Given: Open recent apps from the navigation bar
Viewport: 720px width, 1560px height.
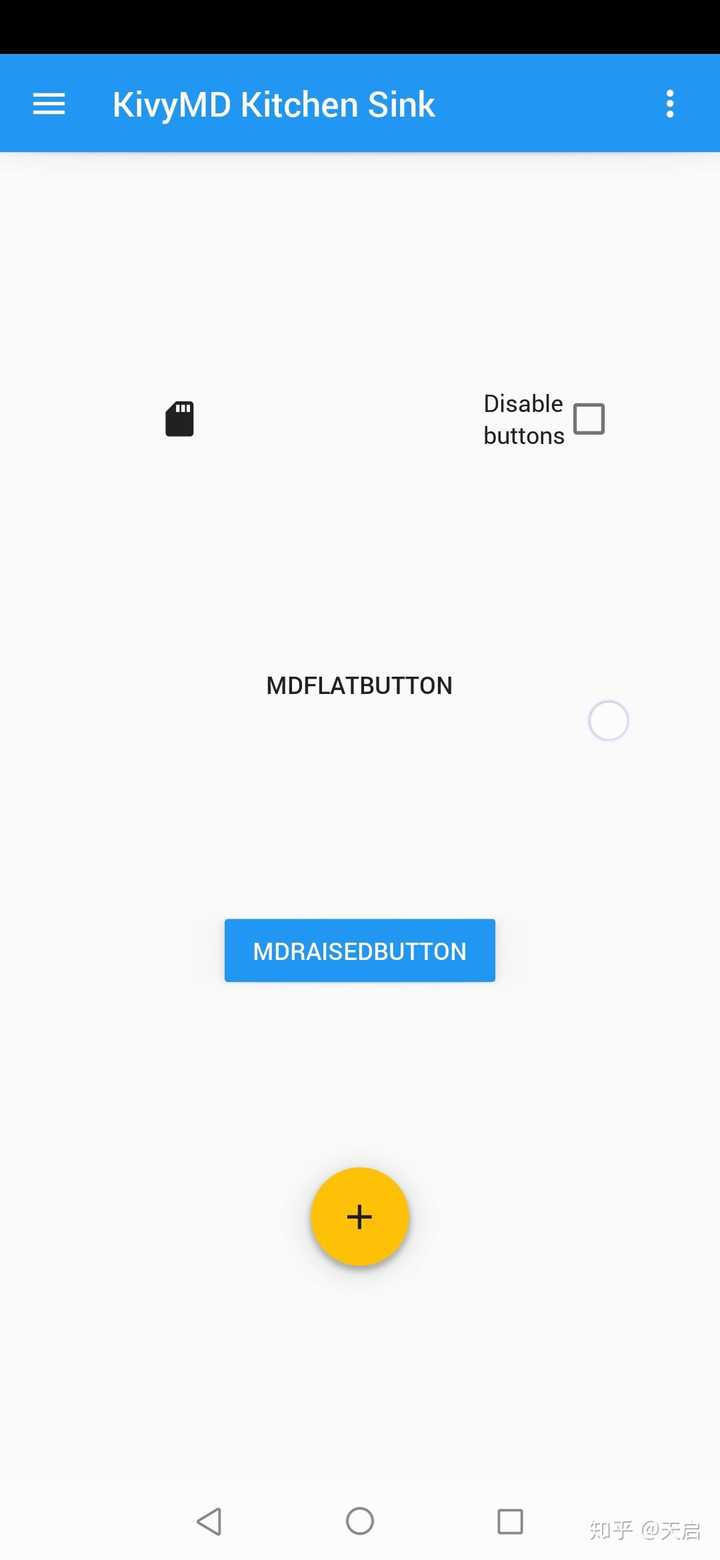Looking at the screenshot, I should [x=510, y=1521].
